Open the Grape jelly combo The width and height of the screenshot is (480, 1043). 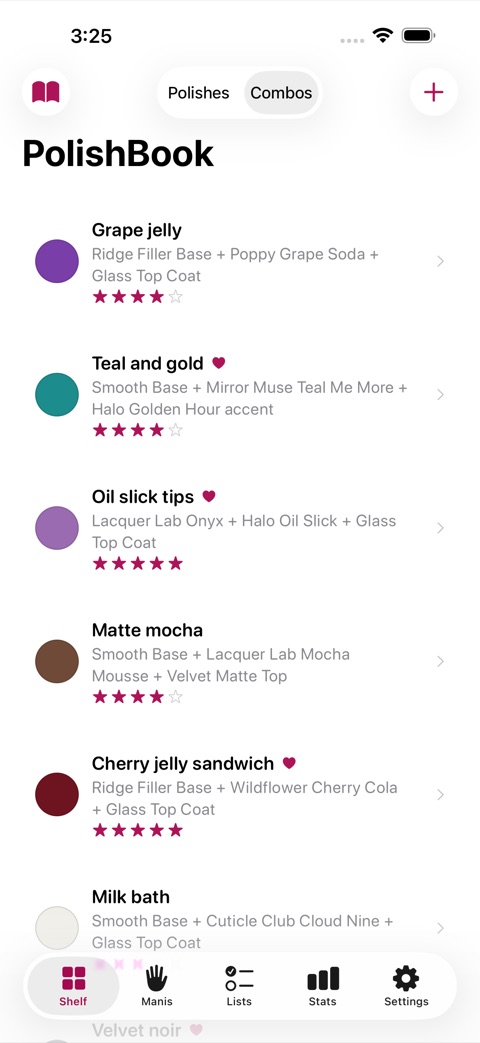coord(240,261)
